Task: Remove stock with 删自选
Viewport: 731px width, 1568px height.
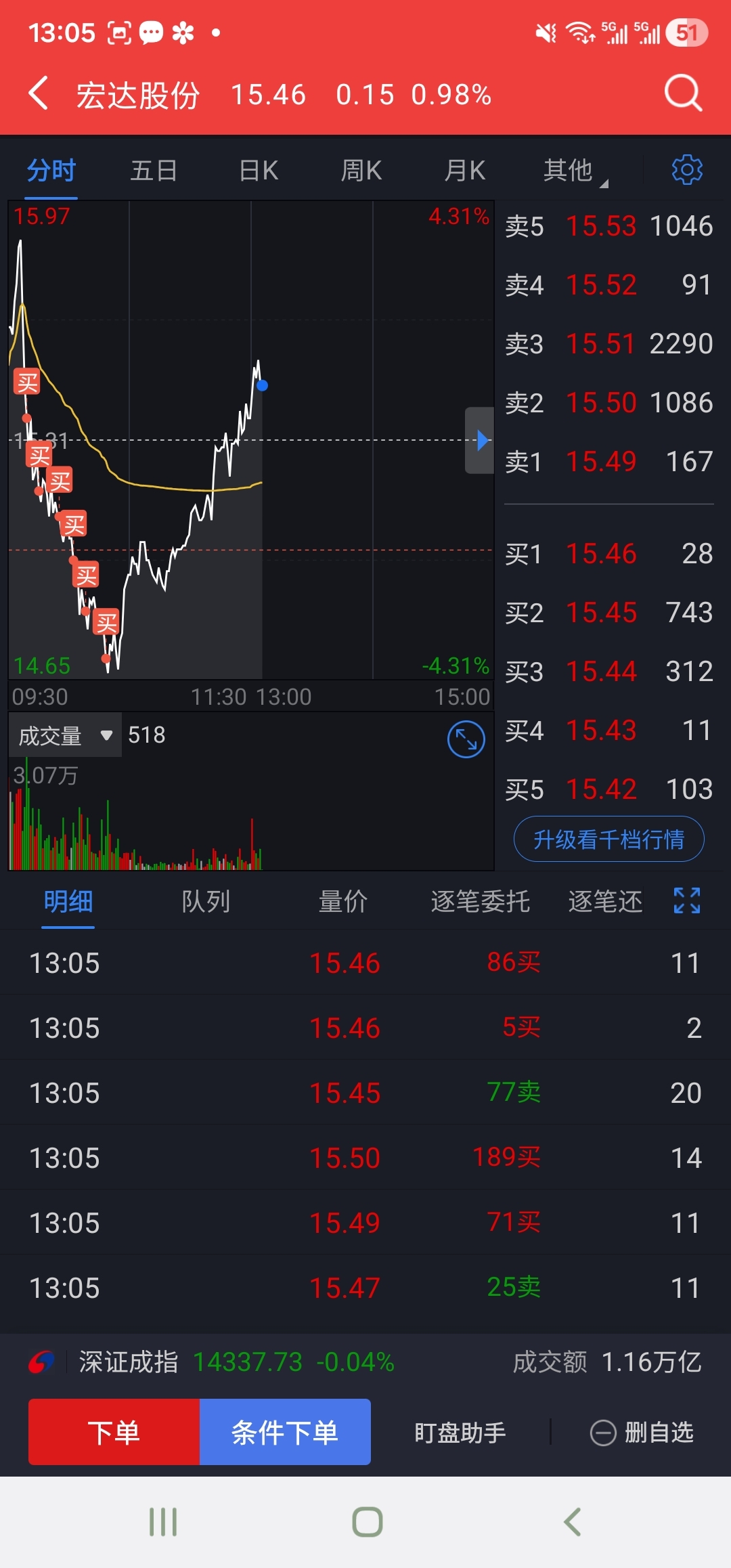Action: coord(642,1433)
